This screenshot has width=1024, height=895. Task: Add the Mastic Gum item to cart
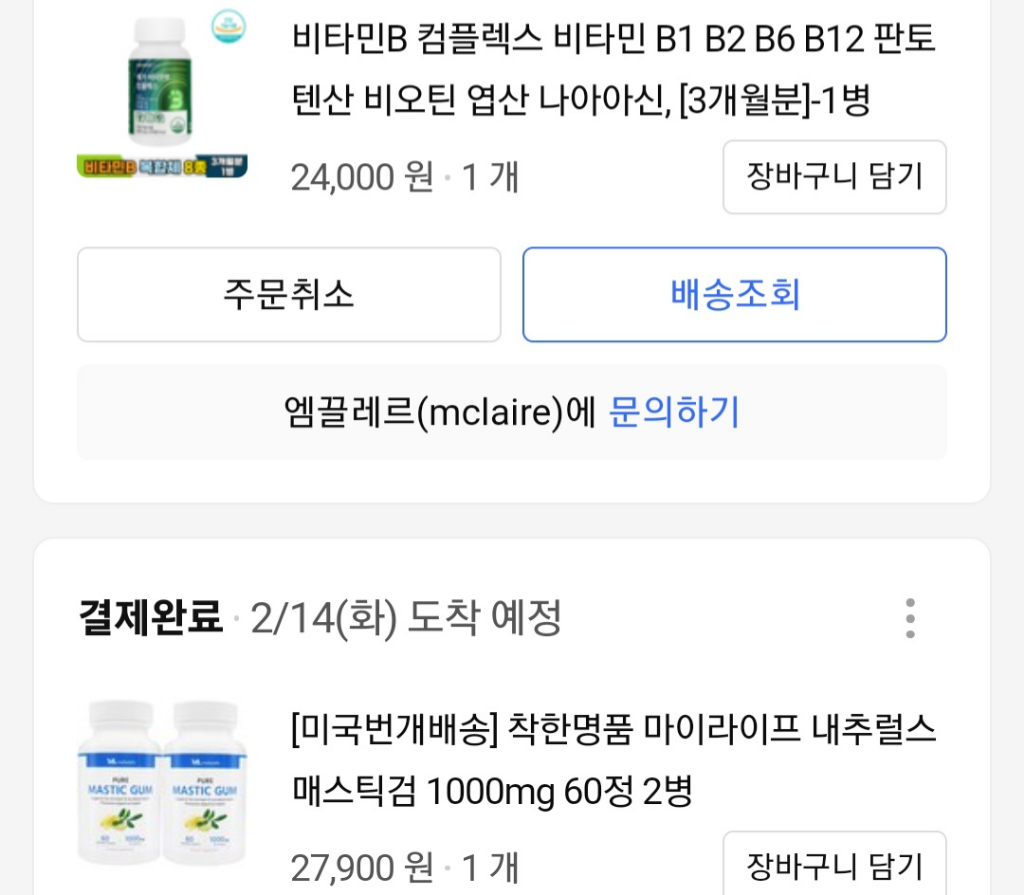click(834, 865)
